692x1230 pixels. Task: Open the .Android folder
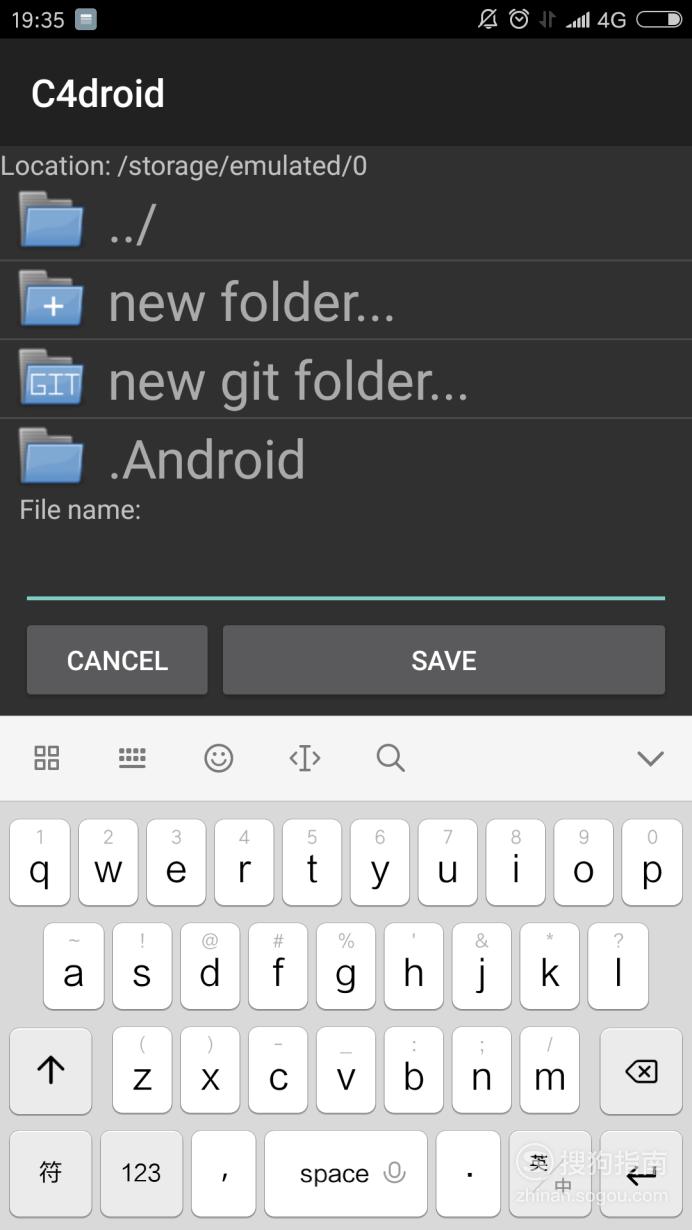pyautogui.click(x=346, y=458)
